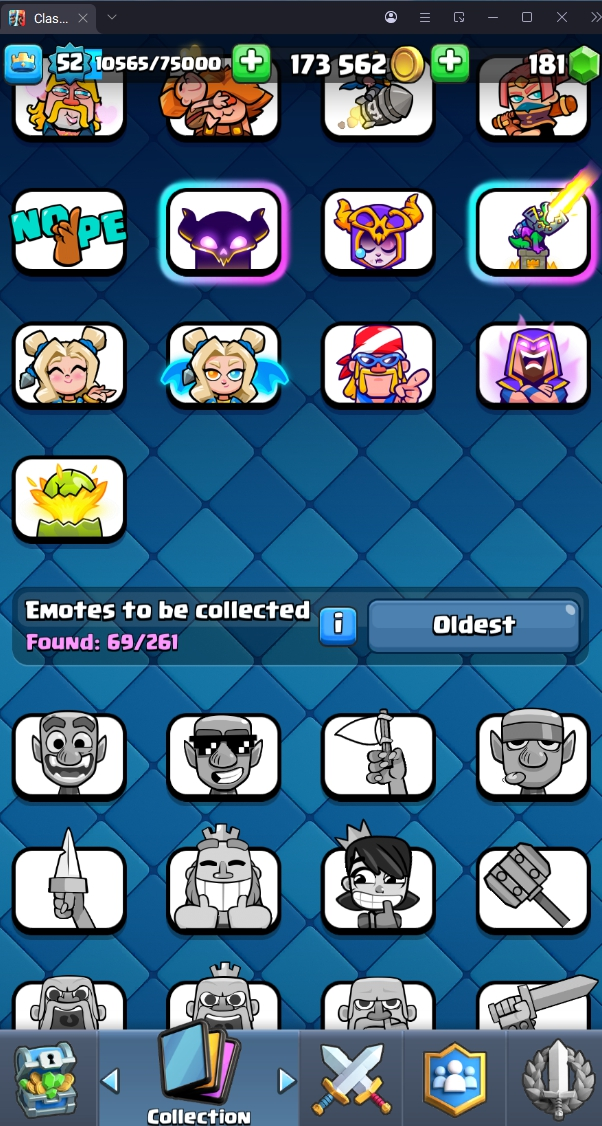
Task: Select the NOPE hand emote
Action: pos(70,231)
